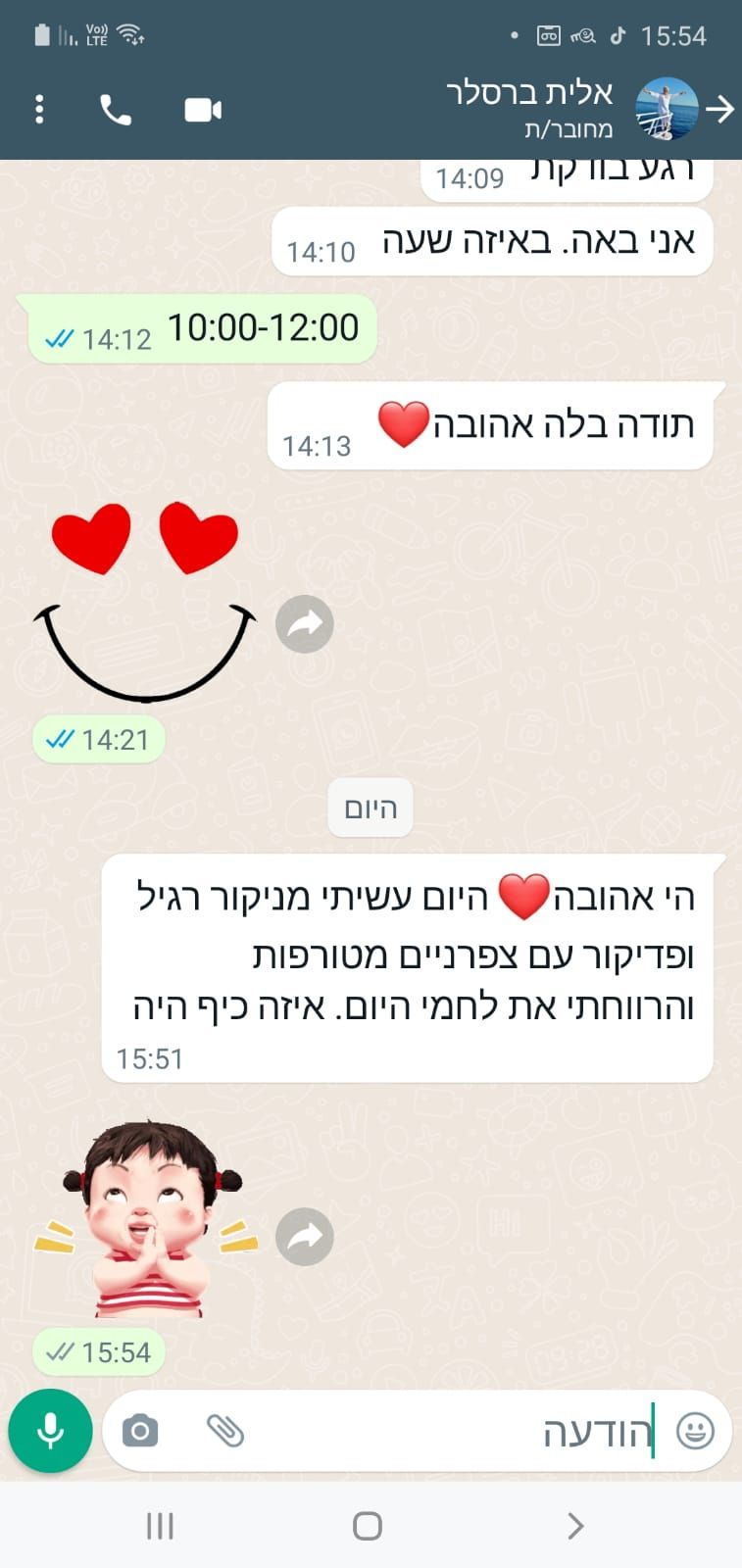742x1568 pixels.
Task: Open the camera from the message bar
Action: [x=140, y=1431]
